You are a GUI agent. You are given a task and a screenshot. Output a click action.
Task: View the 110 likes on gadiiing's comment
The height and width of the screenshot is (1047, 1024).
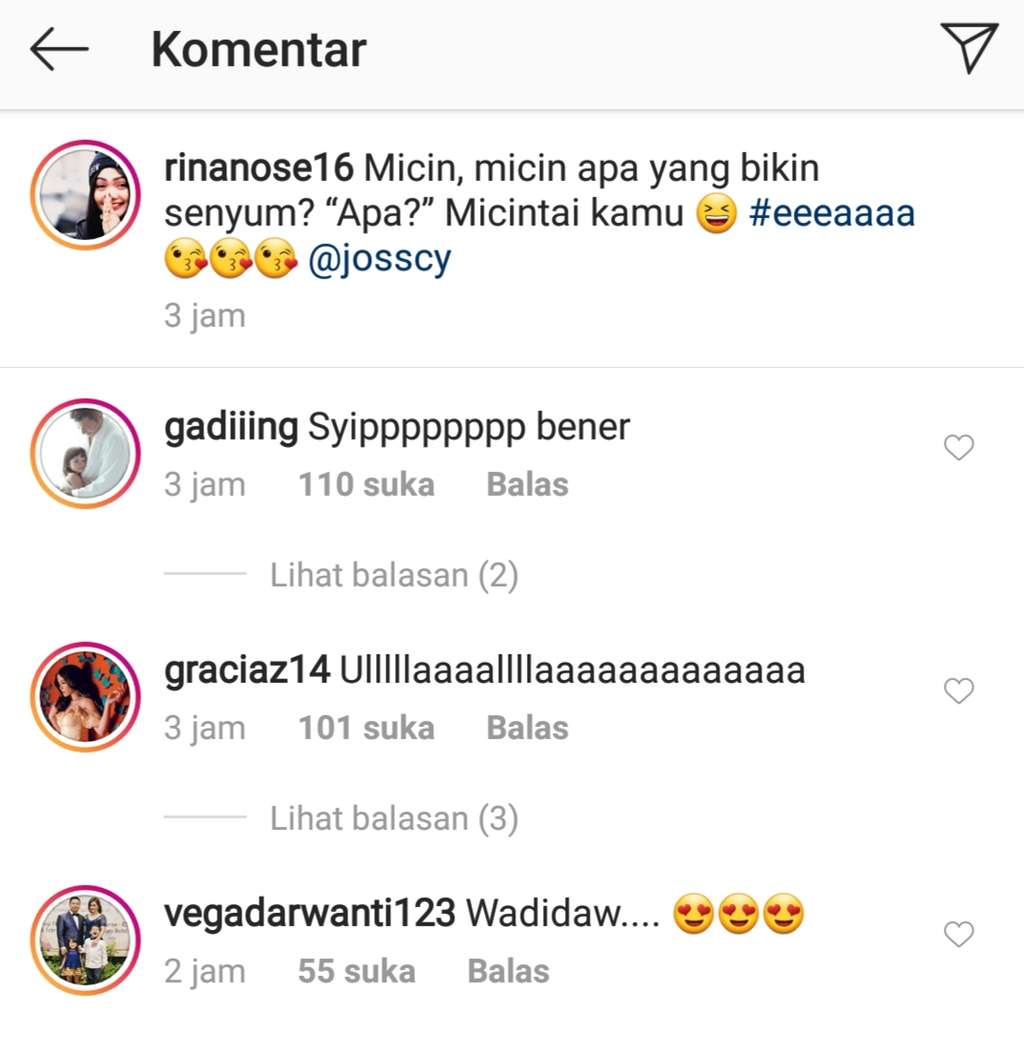pos(366,485)
